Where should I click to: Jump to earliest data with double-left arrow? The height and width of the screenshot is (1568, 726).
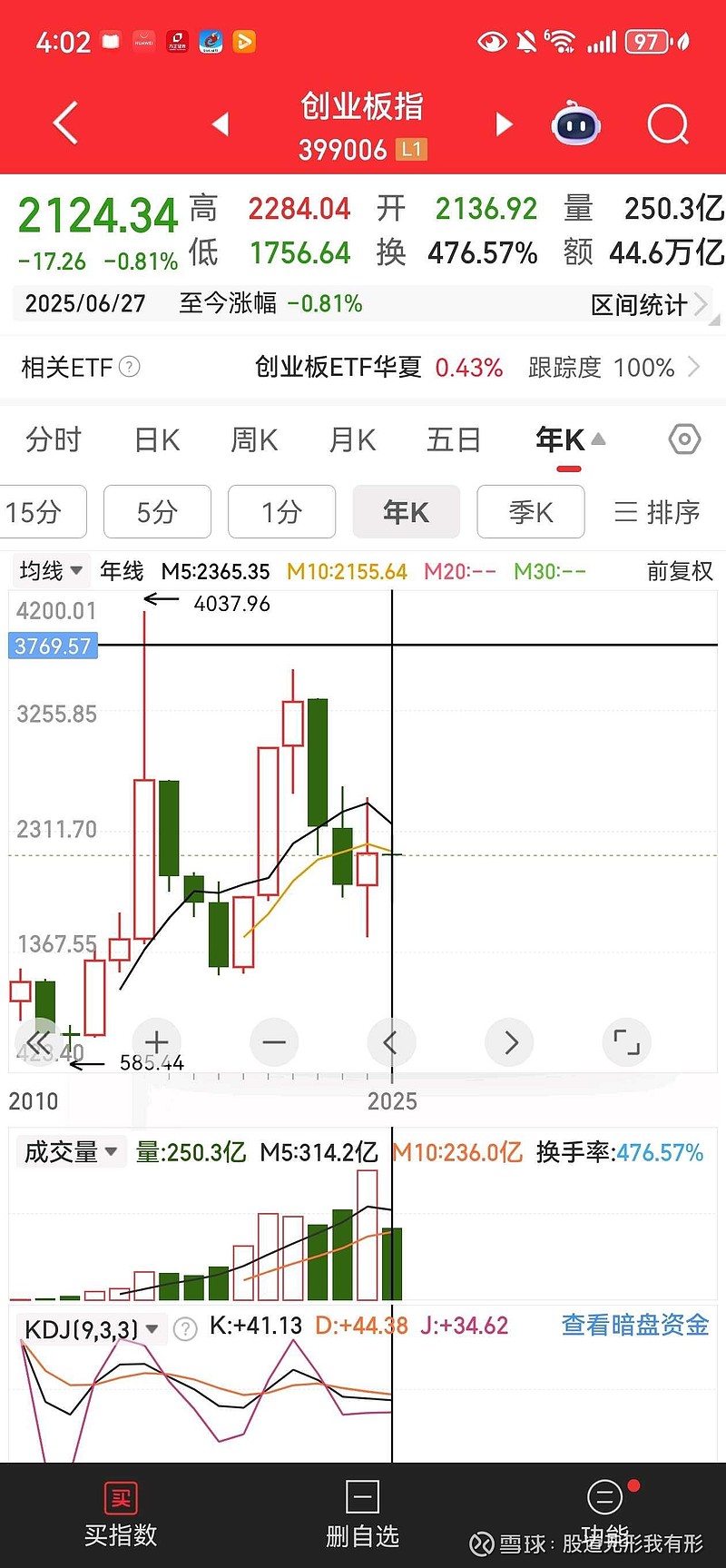(38, 1042)
